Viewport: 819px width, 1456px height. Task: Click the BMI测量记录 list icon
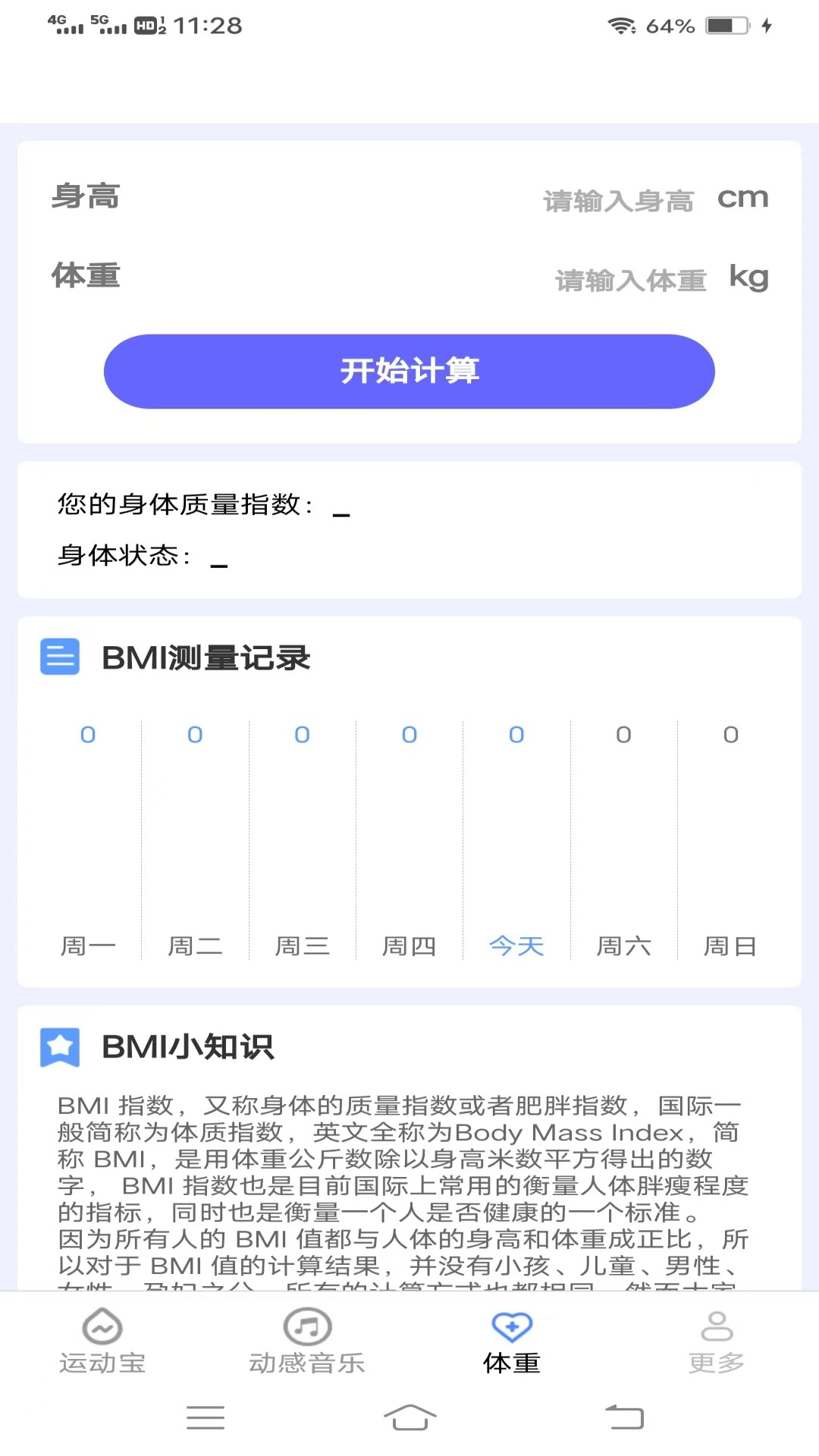(x=59, y=657)
